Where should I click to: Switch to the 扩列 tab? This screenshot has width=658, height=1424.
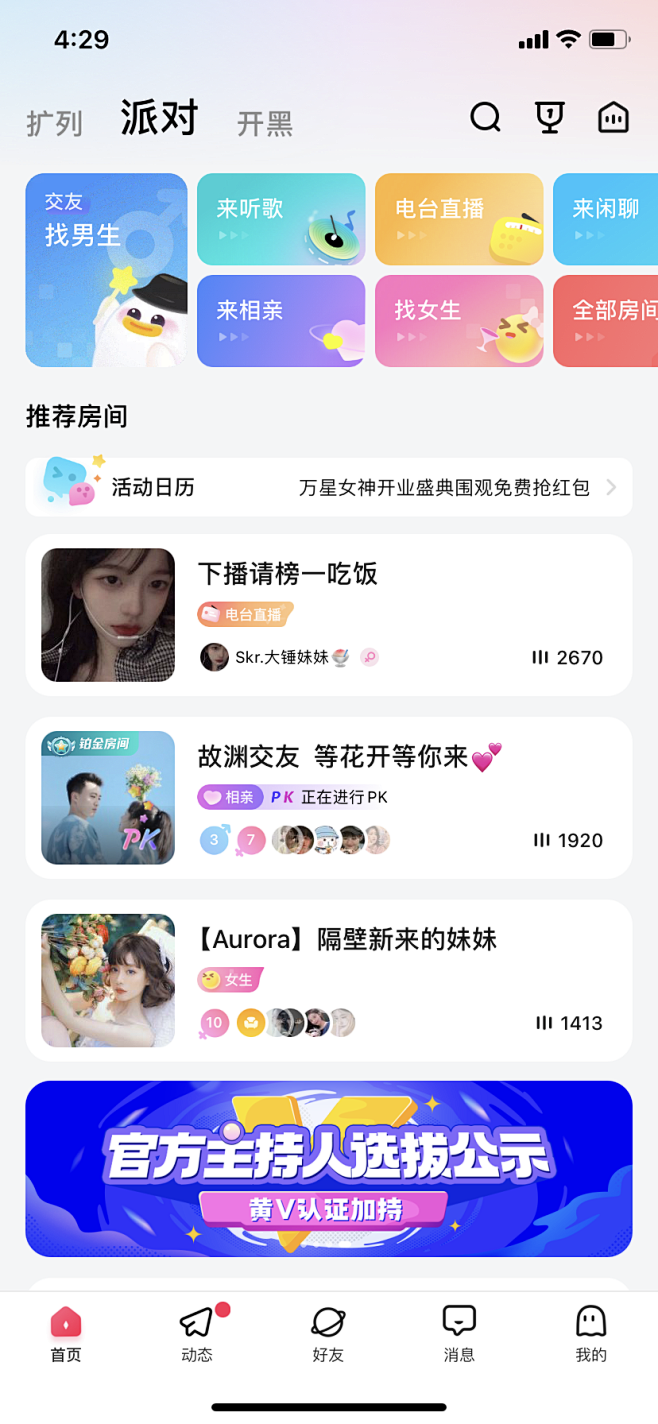tap(54, 124)
